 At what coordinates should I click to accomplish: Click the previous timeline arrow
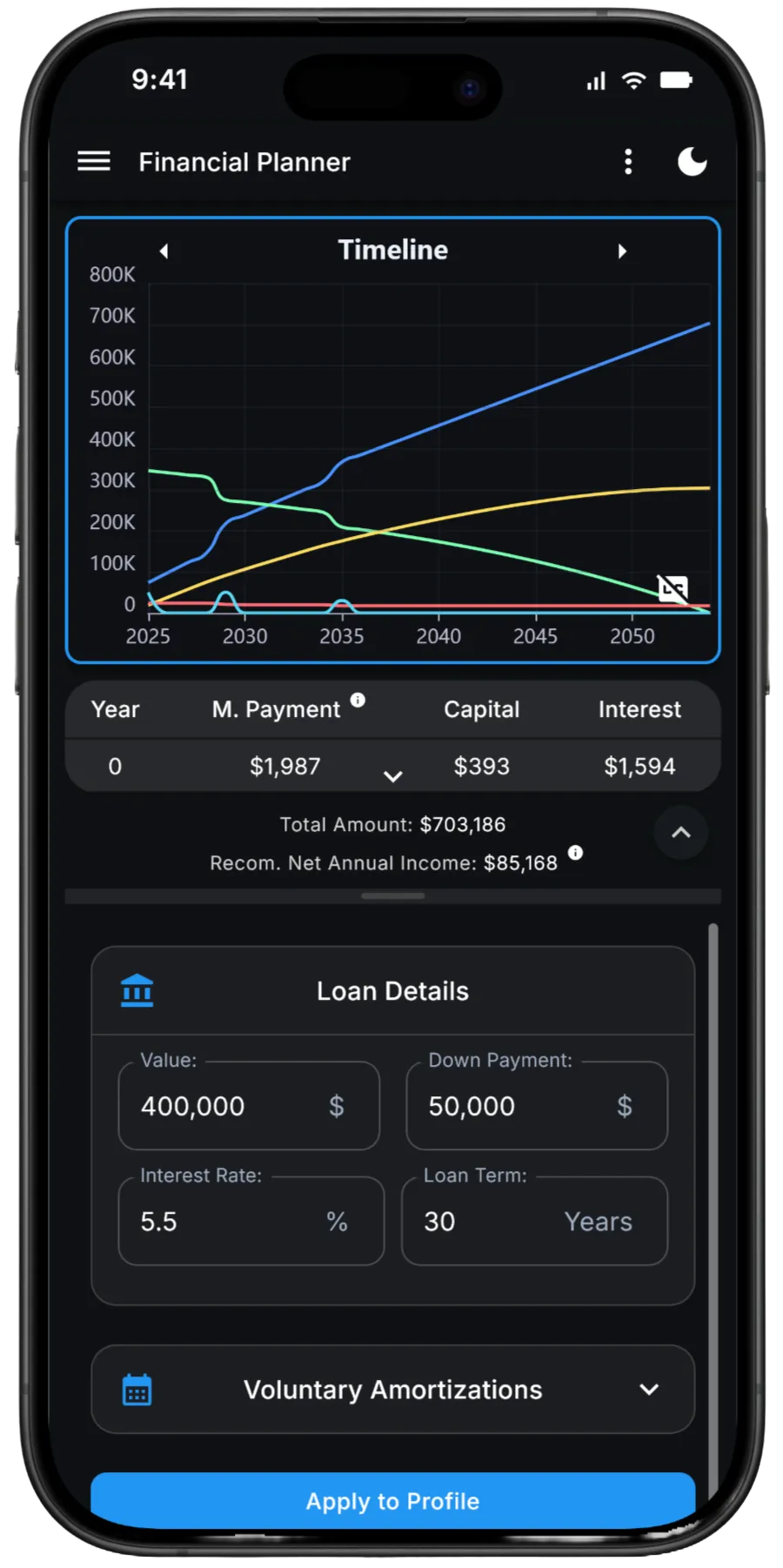coord(164,251)
